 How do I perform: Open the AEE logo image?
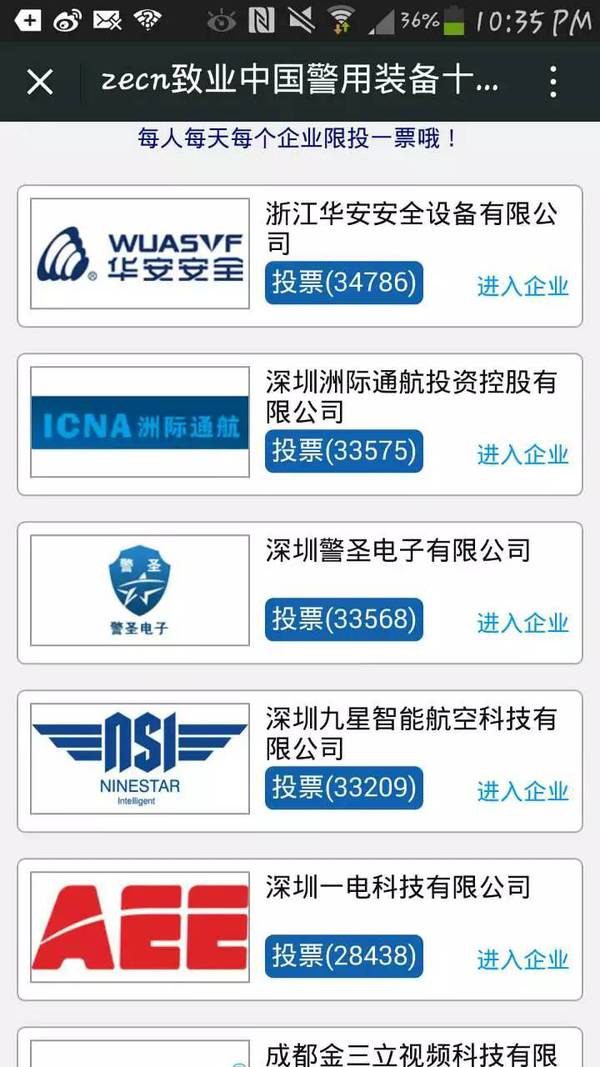coord(140,928)
